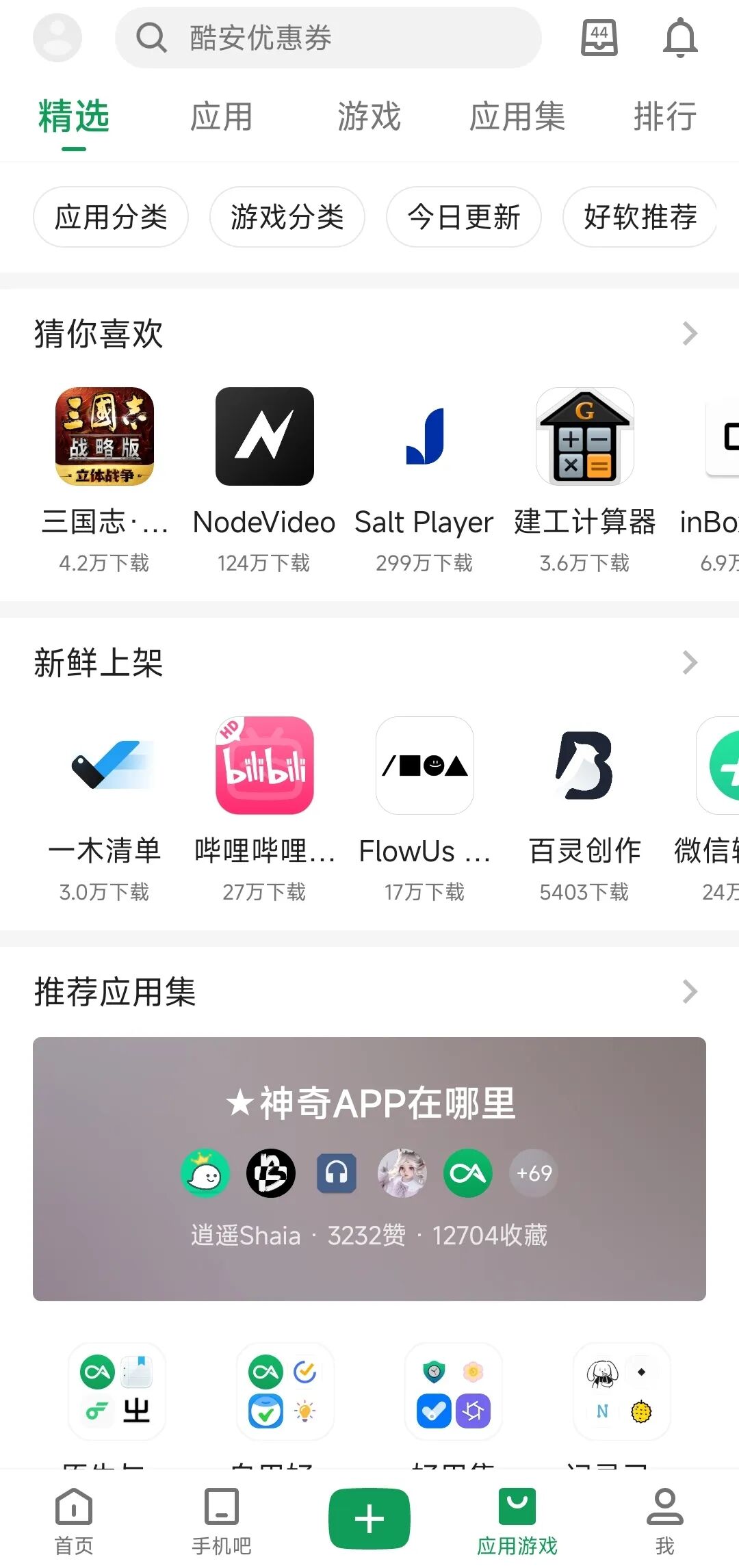Screen dimensions: 739x1568
Task: Open the NodeVideo app
Action: click(x=264, y=436)
